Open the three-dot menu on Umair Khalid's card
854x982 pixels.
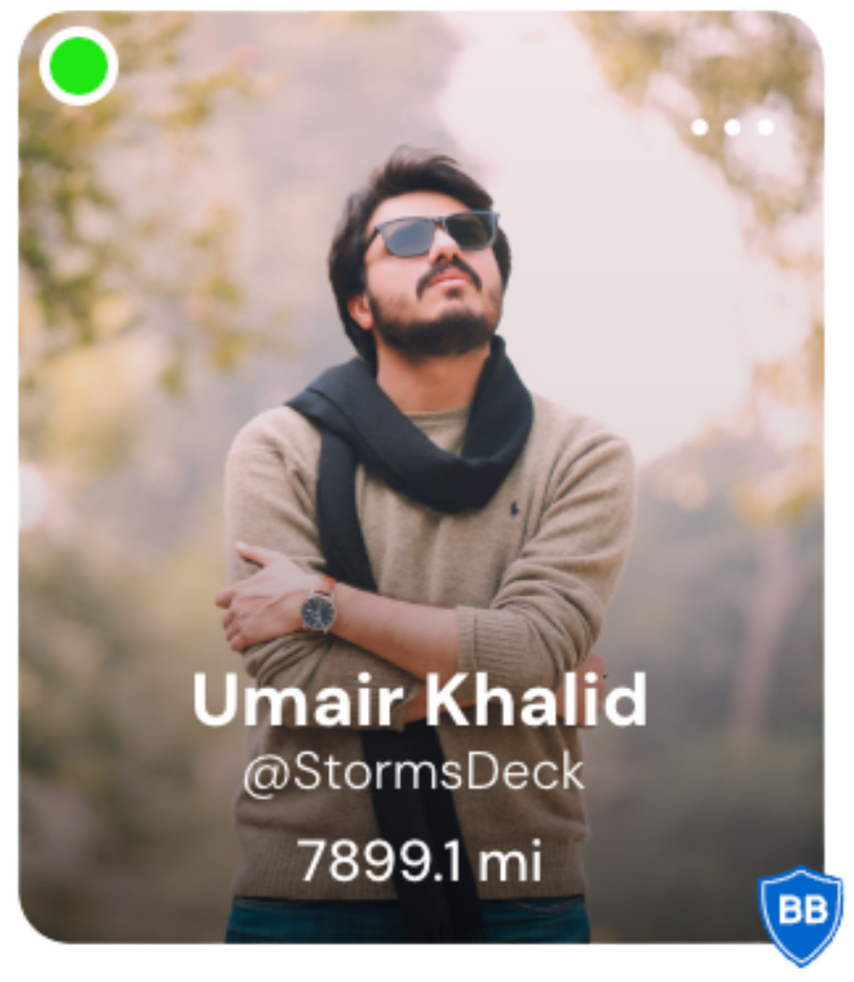click(732, 127)
